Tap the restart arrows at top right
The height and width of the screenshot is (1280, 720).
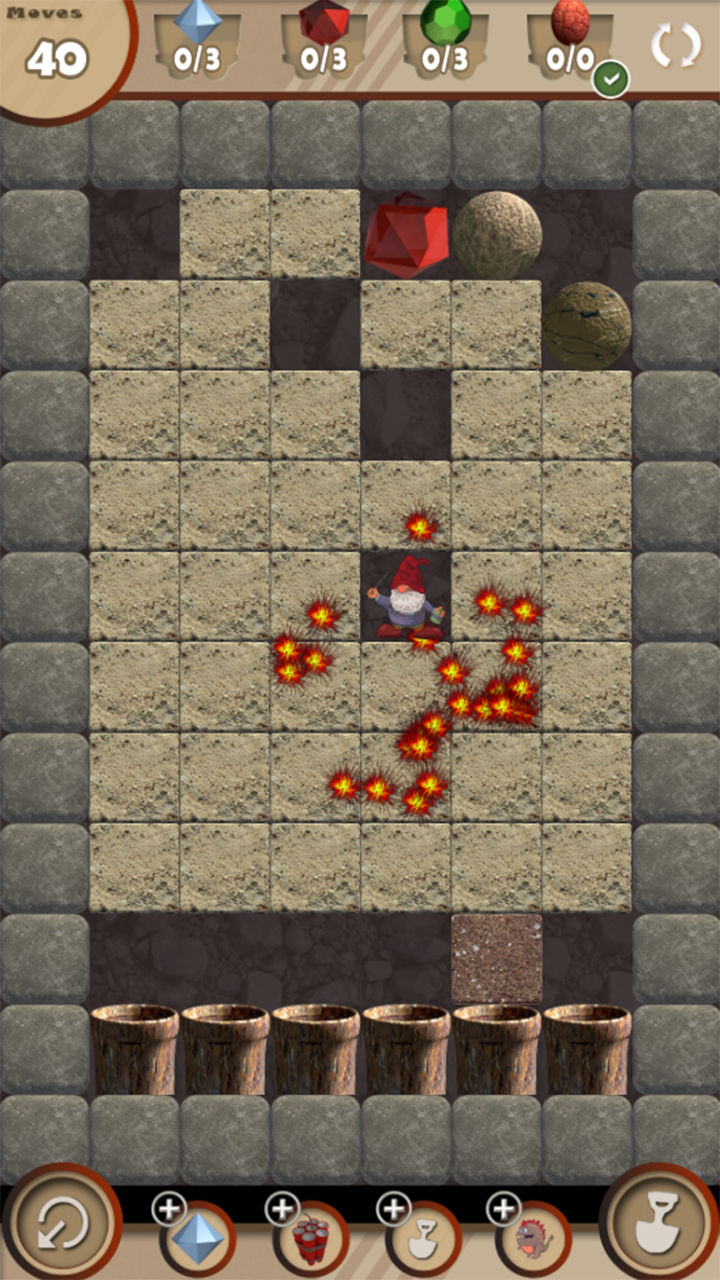(x=676, y=46)
